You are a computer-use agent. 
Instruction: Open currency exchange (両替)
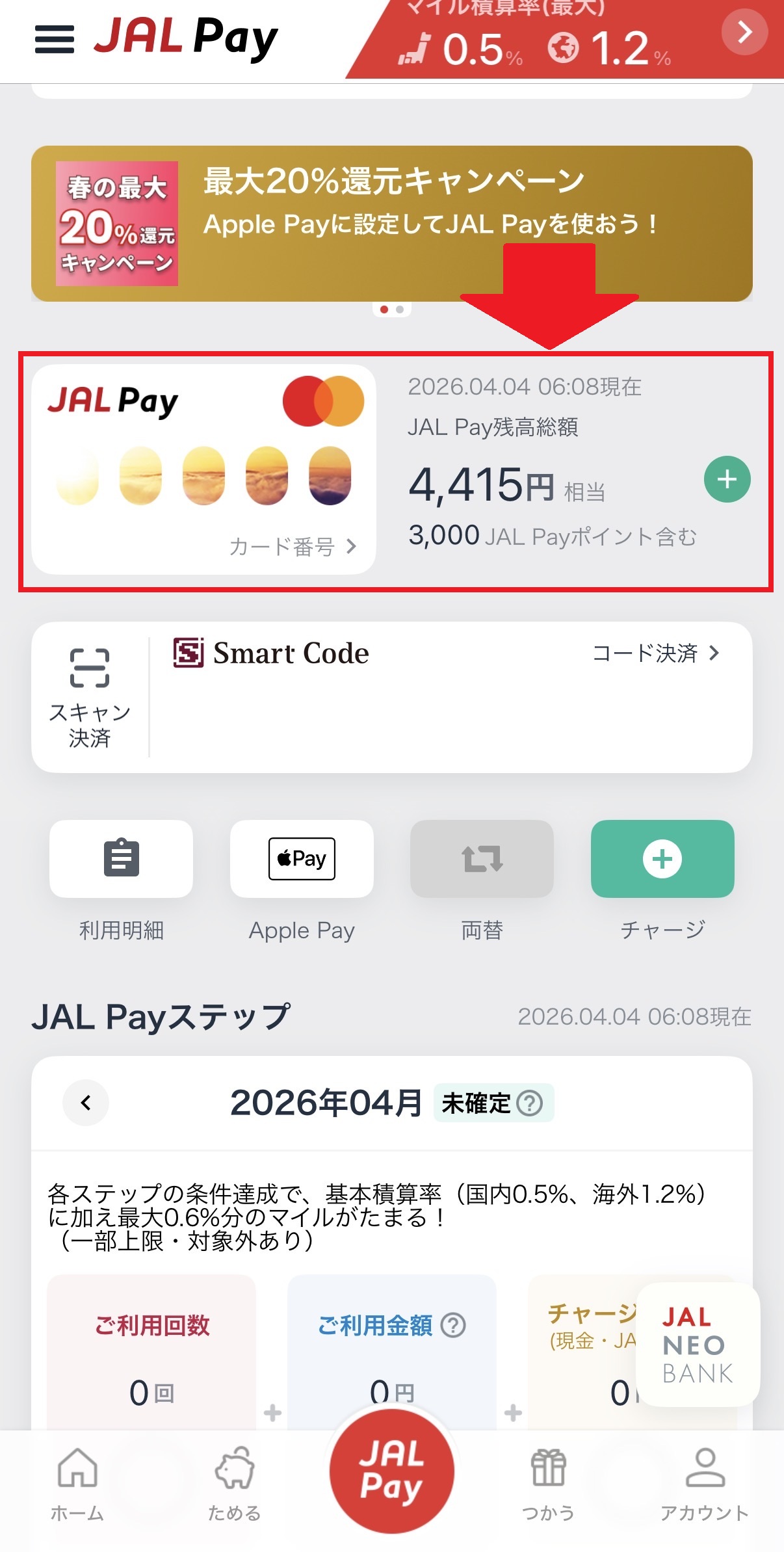pyautogui.click(x=482, y=859)
